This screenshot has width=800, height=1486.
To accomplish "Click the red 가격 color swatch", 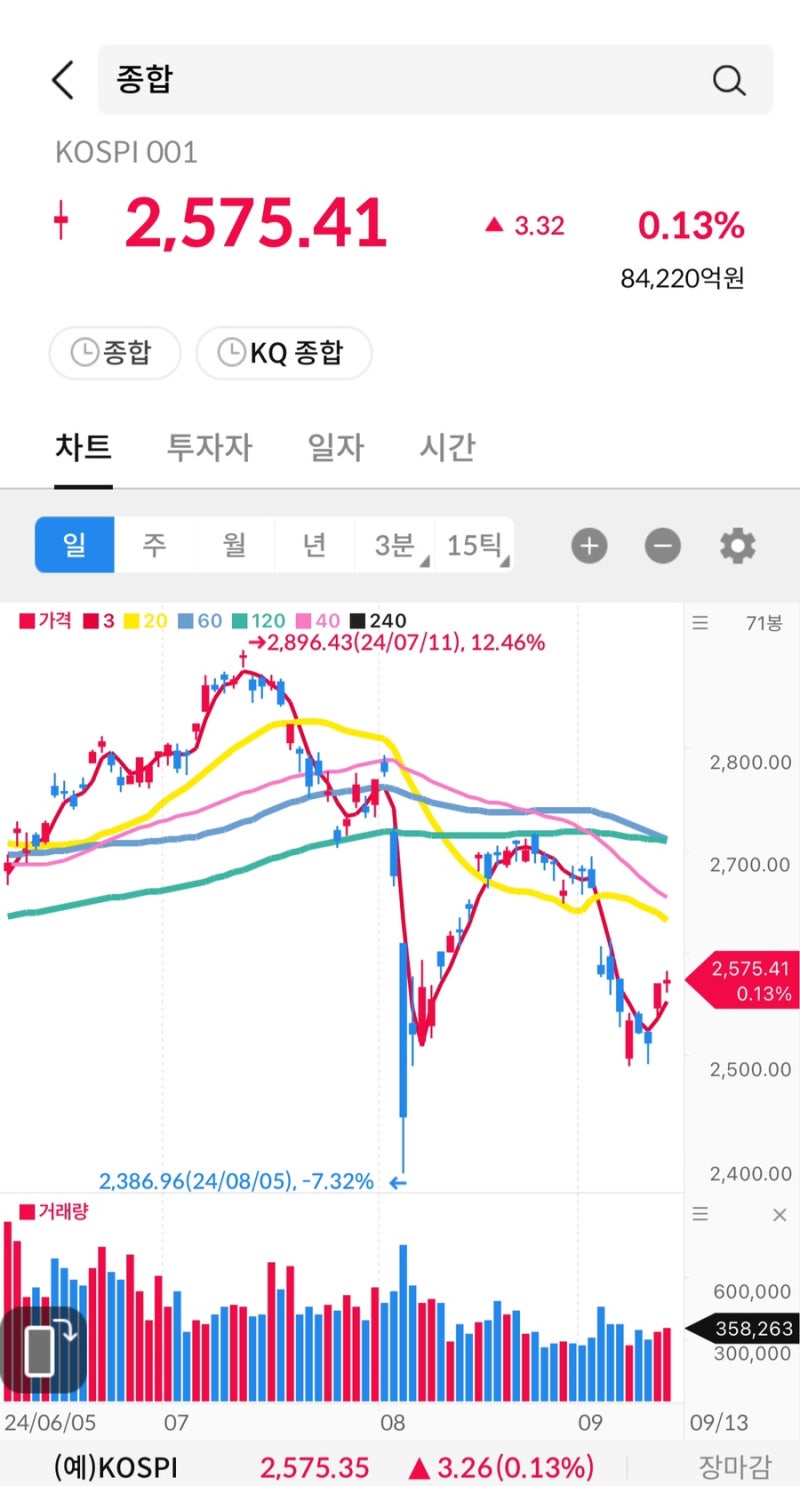I will 22,620.
